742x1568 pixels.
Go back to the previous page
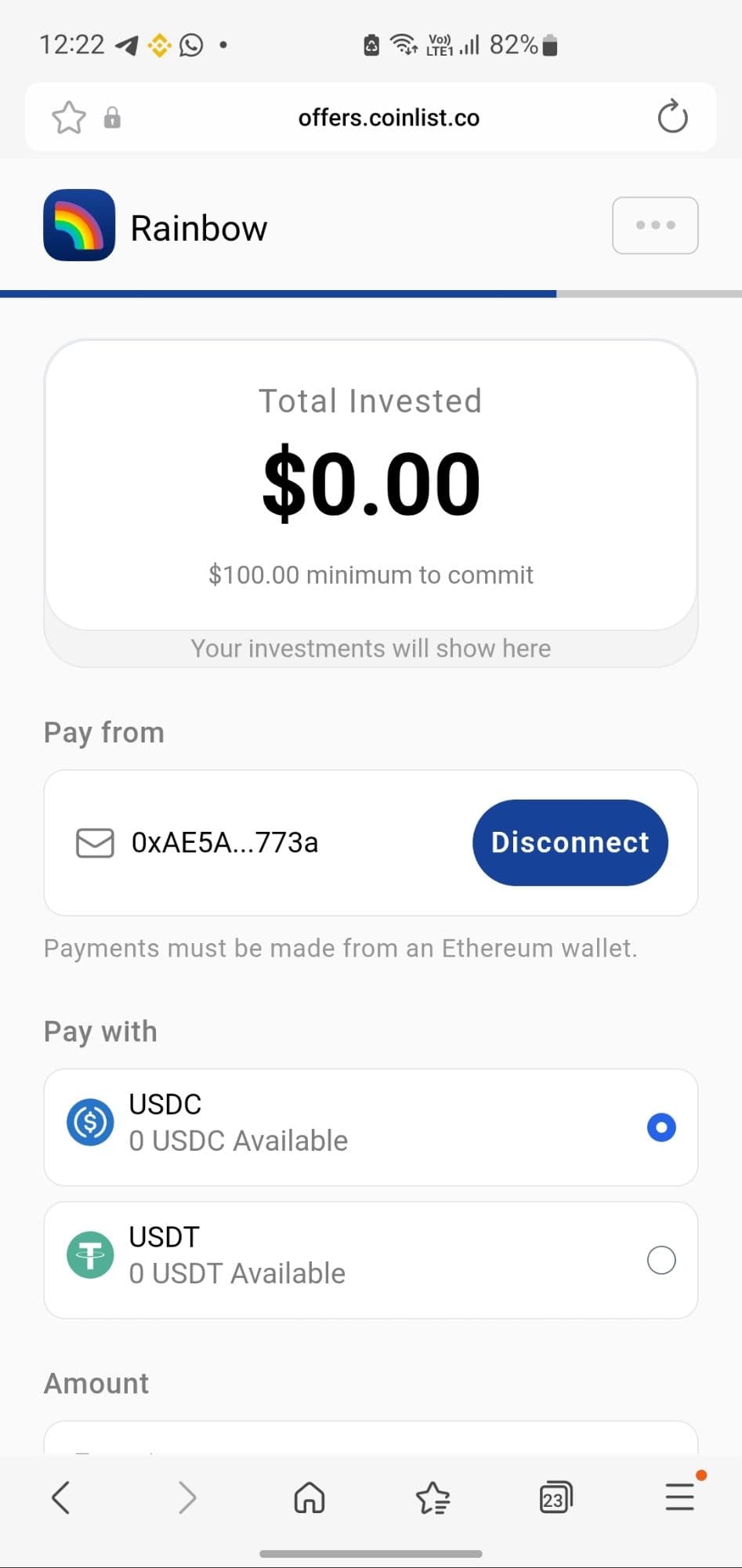(x=61, y=1497)
